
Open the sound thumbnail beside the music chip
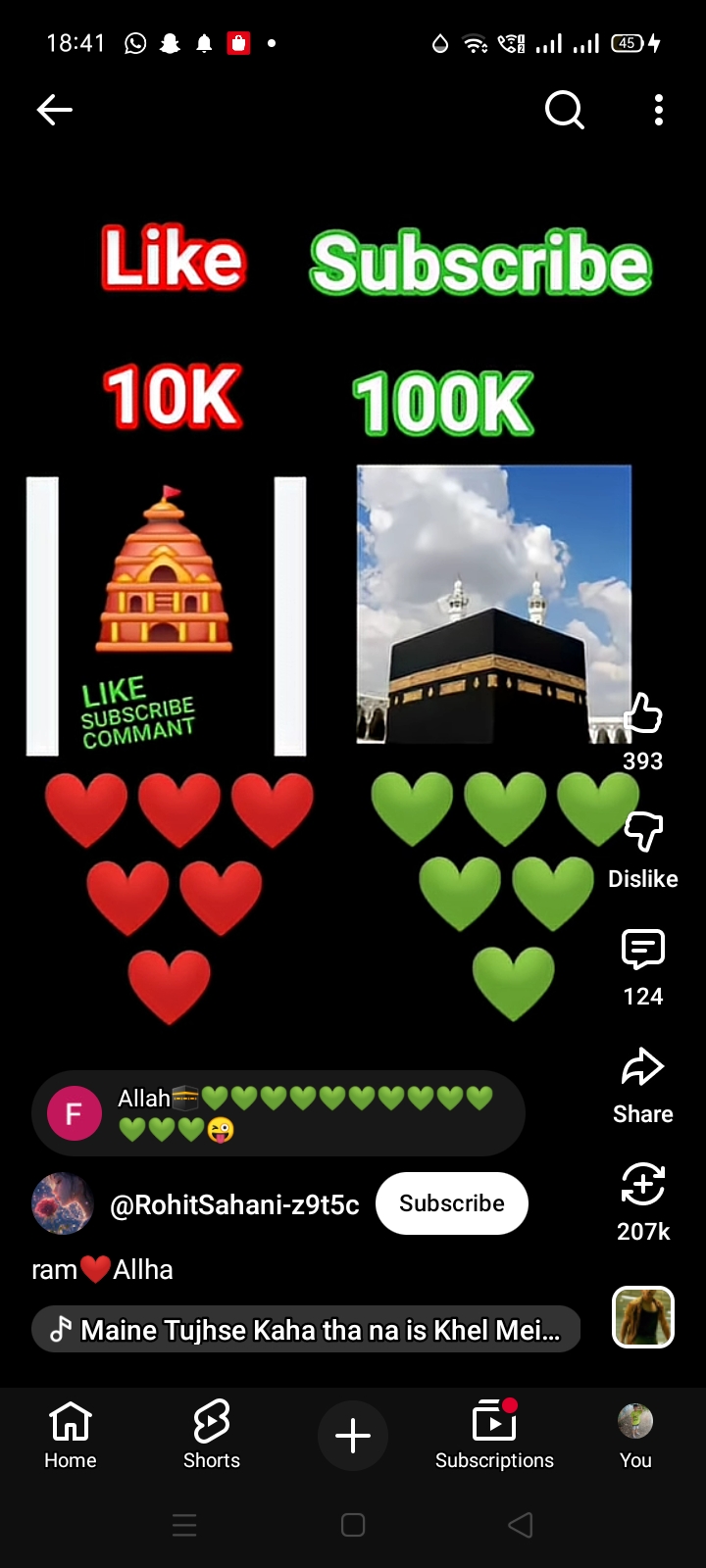(643, 1317)
